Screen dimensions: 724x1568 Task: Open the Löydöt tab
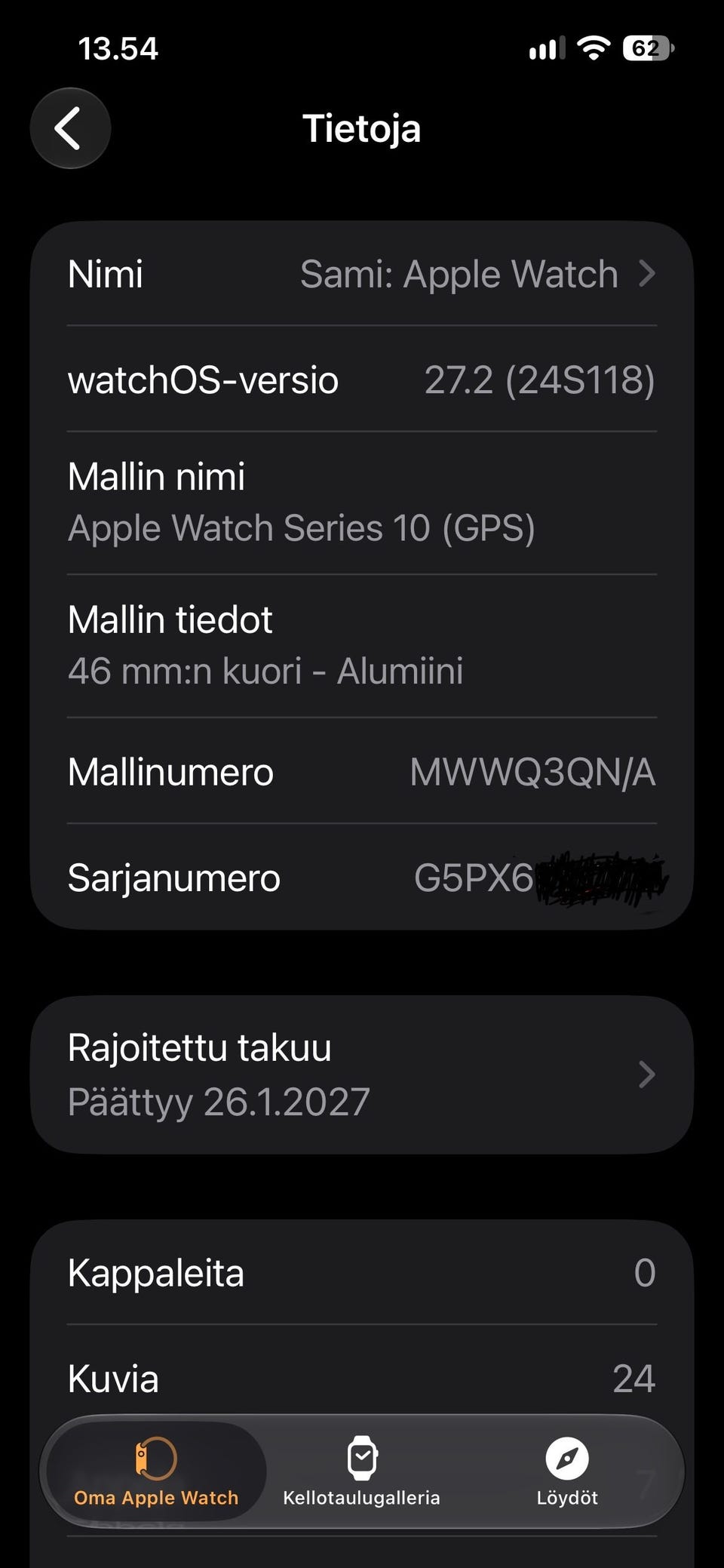[x=567, y=1471]
